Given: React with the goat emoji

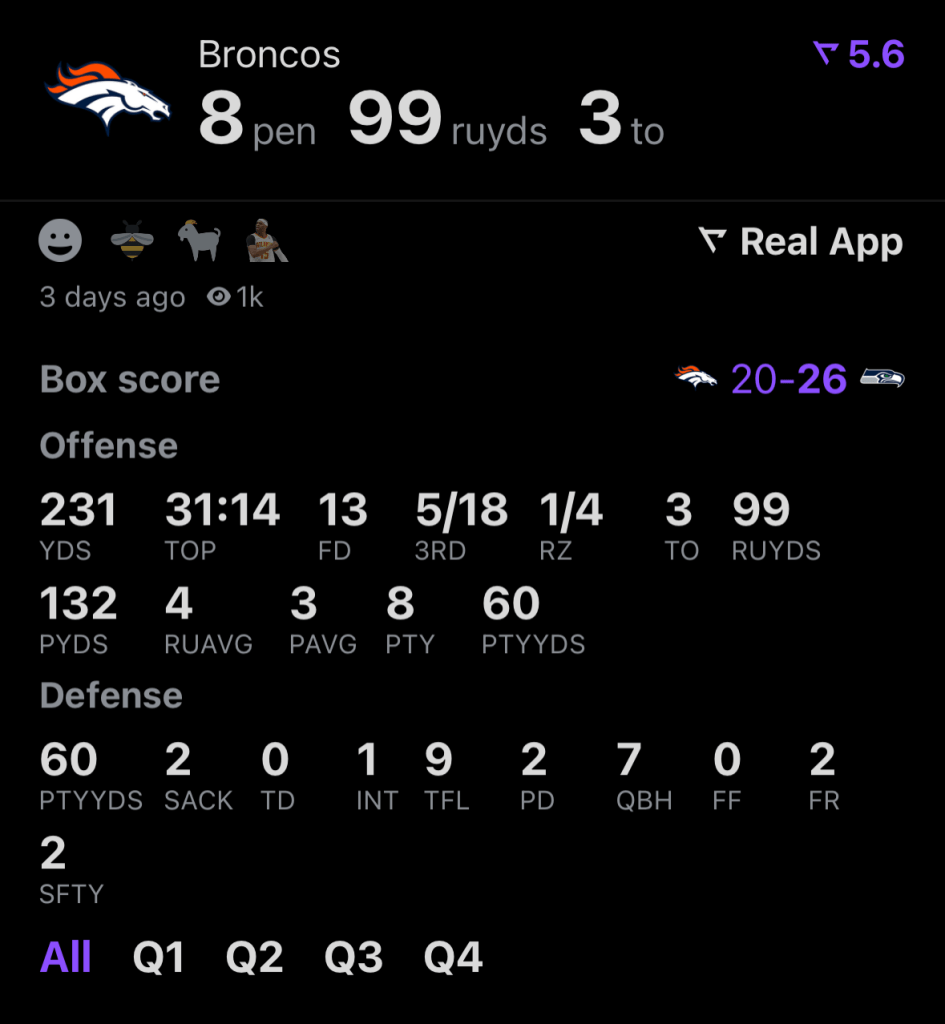Looking at the screenshot, I should tap(198, 242).
